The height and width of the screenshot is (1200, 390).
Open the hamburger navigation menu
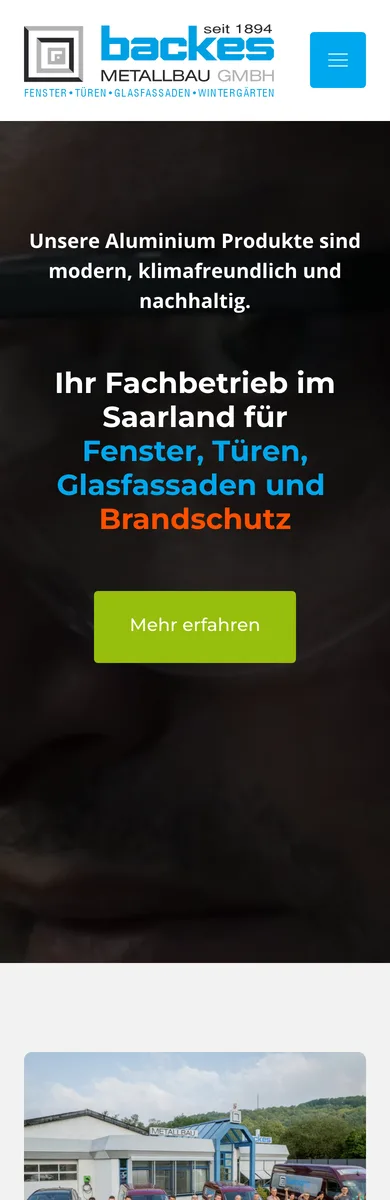click(x=338, y=60)
